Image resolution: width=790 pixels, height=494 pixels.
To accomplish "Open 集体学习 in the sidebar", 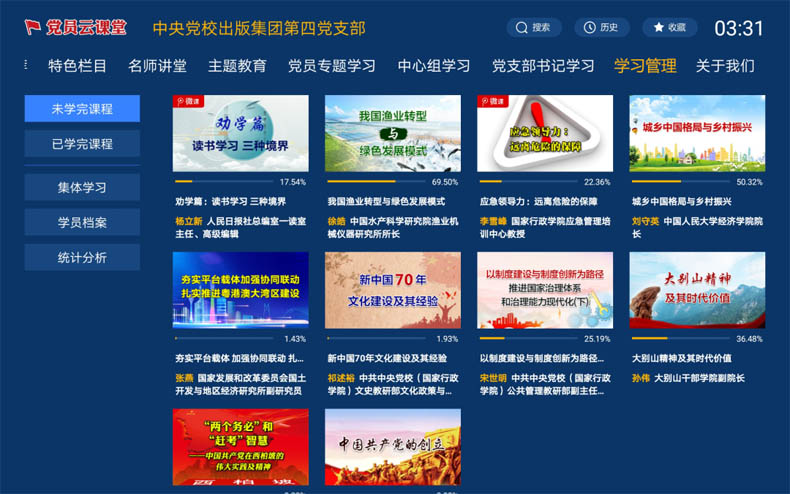I will pyautogui.click(x=82, y=187).
